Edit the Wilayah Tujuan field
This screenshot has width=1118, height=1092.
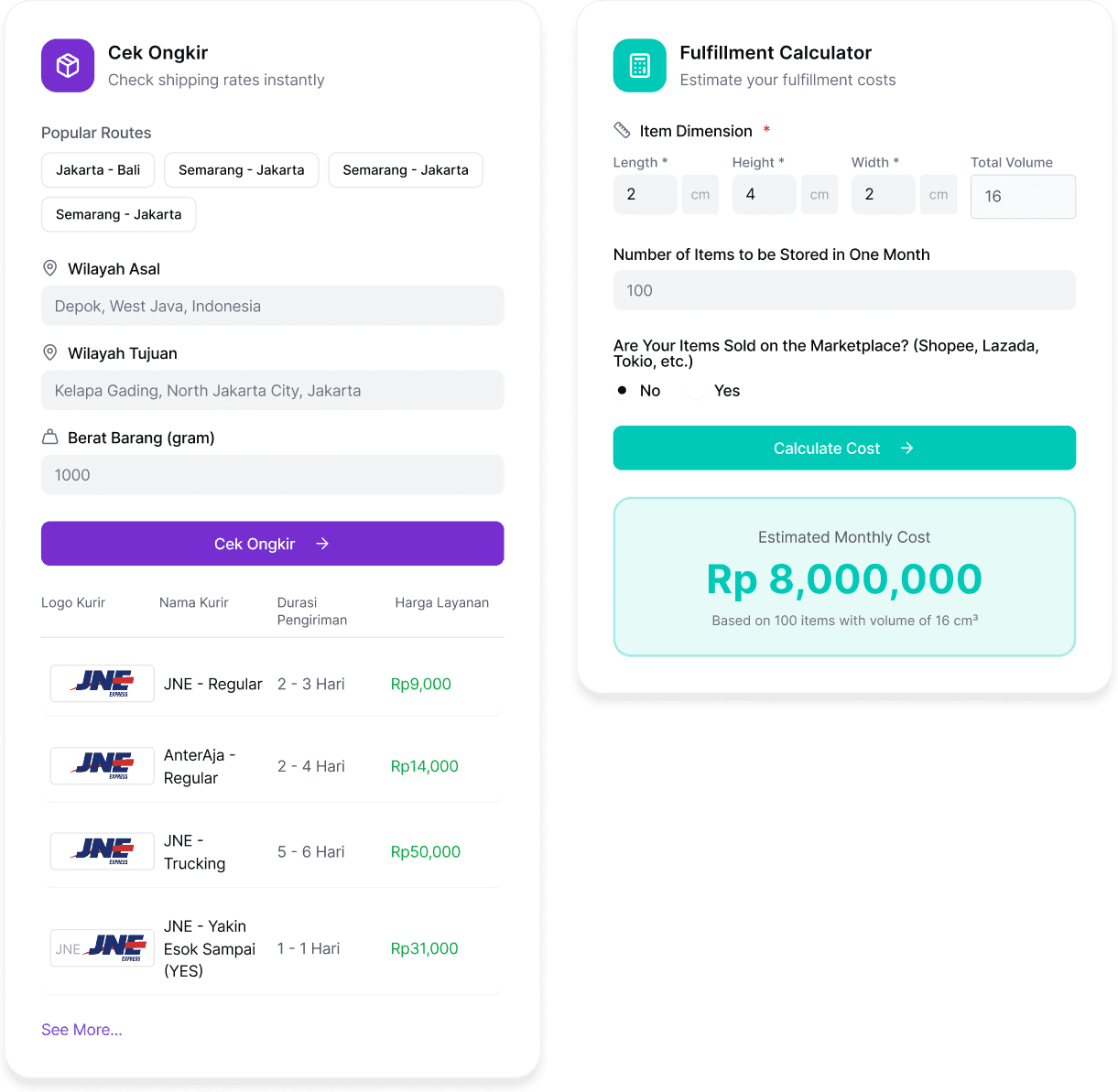coord(272,391)
